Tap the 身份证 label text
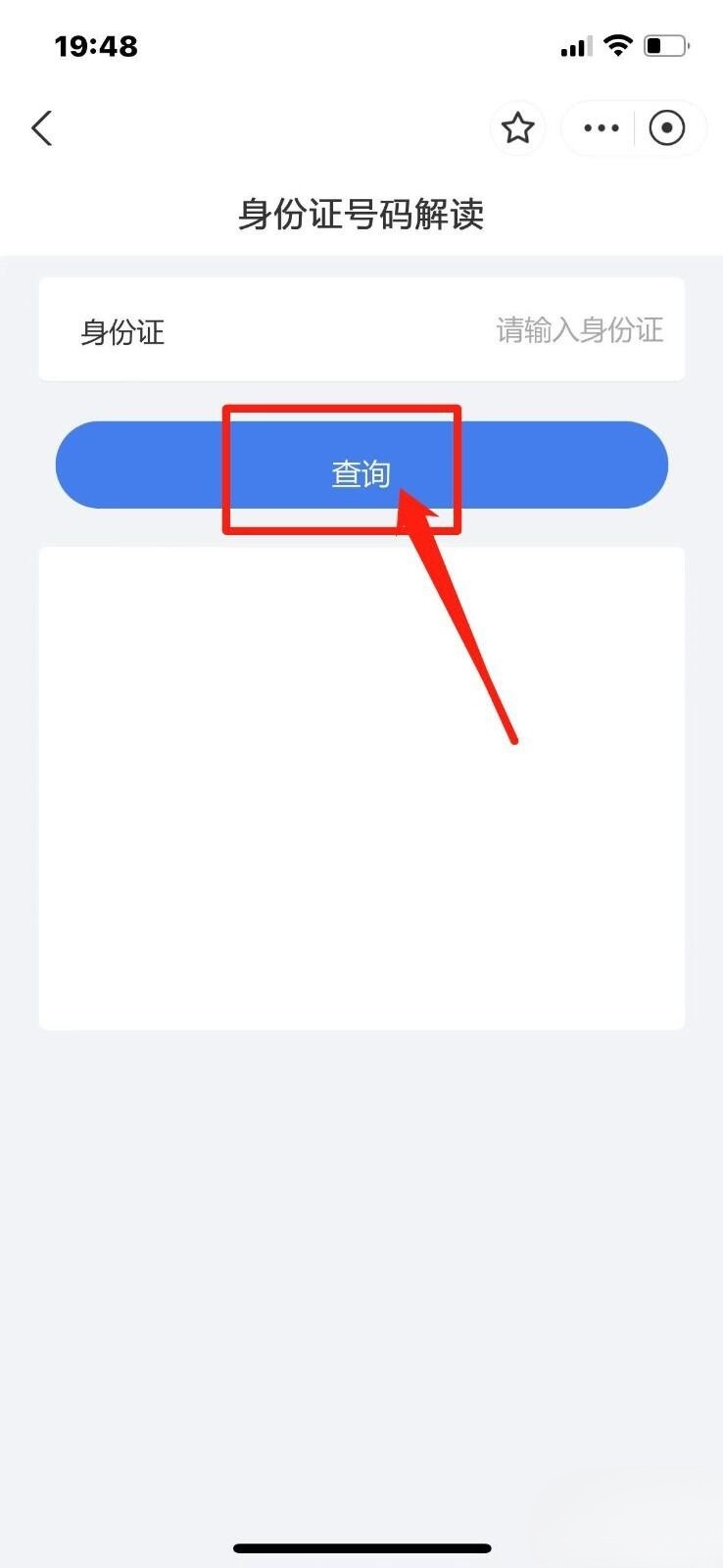 (x=121, y=332)
